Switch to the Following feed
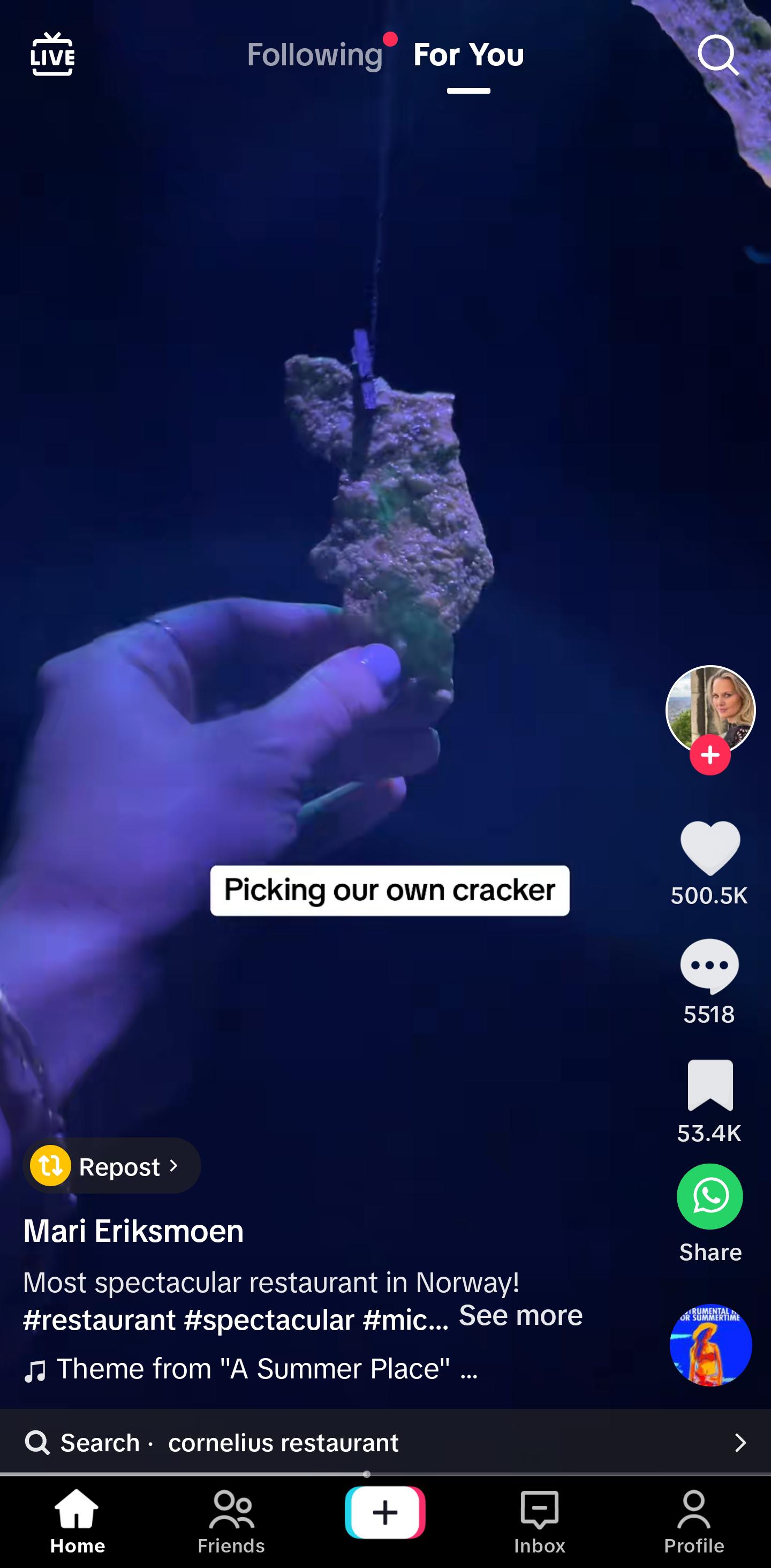 pos(315,55)
